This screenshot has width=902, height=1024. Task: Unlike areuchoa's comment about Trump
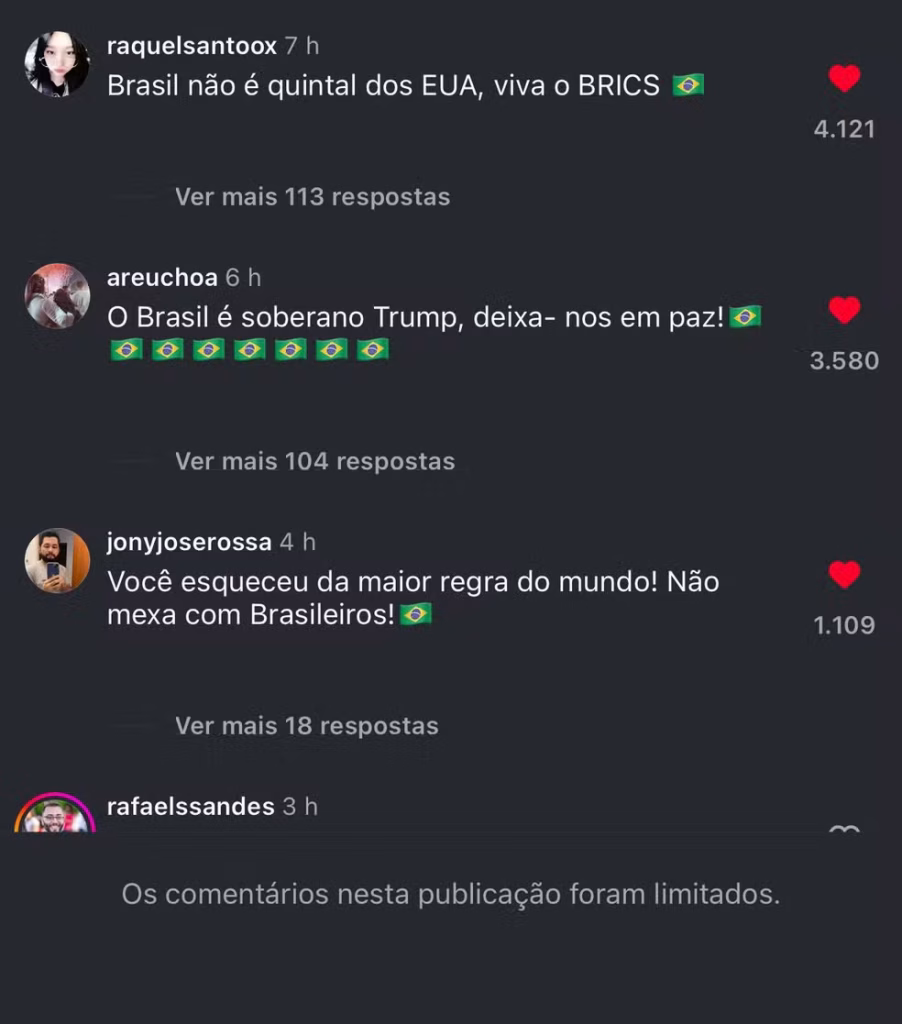click(x=845, y=310)
